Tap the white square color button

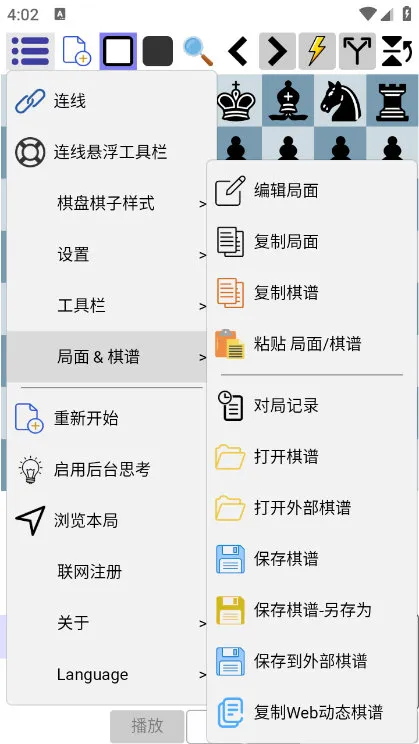(x=118, y=51)
